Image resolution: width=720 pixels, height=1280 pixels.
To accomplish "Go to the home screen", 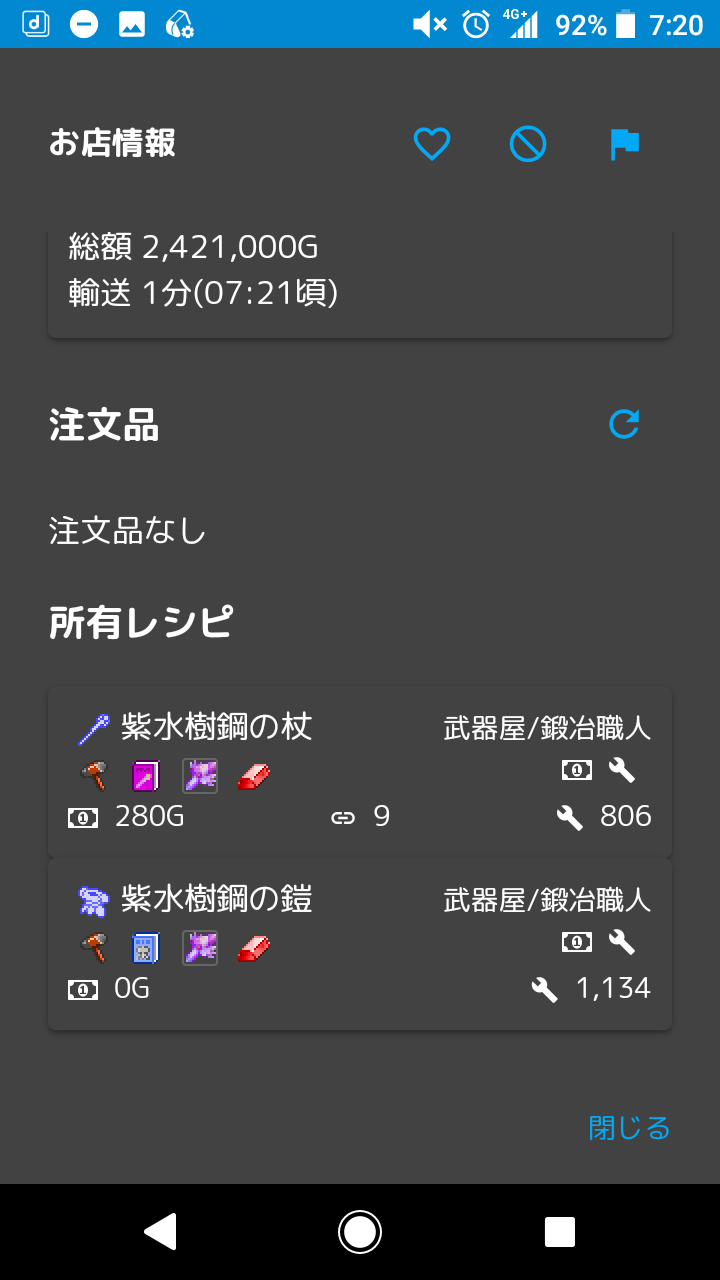I will [x=360, y=1232].
